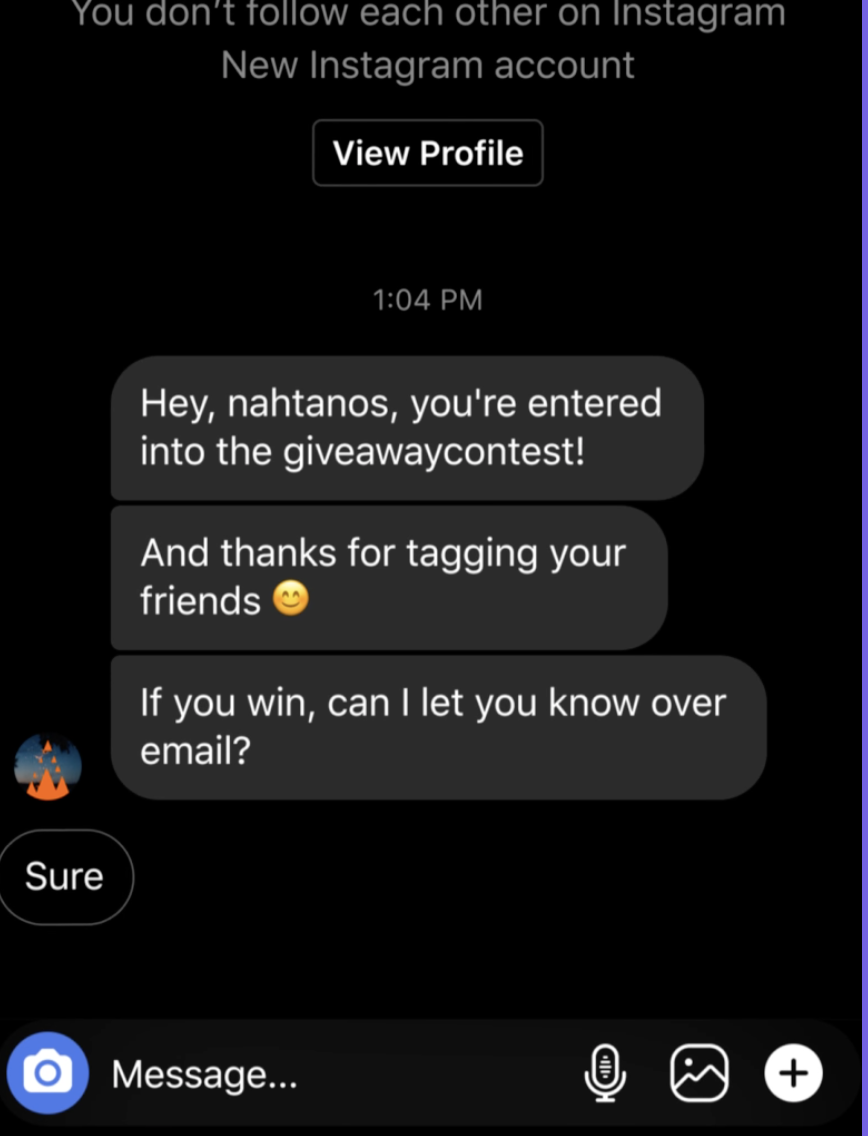Record a voice message with the microphone

pos(604,1073)
